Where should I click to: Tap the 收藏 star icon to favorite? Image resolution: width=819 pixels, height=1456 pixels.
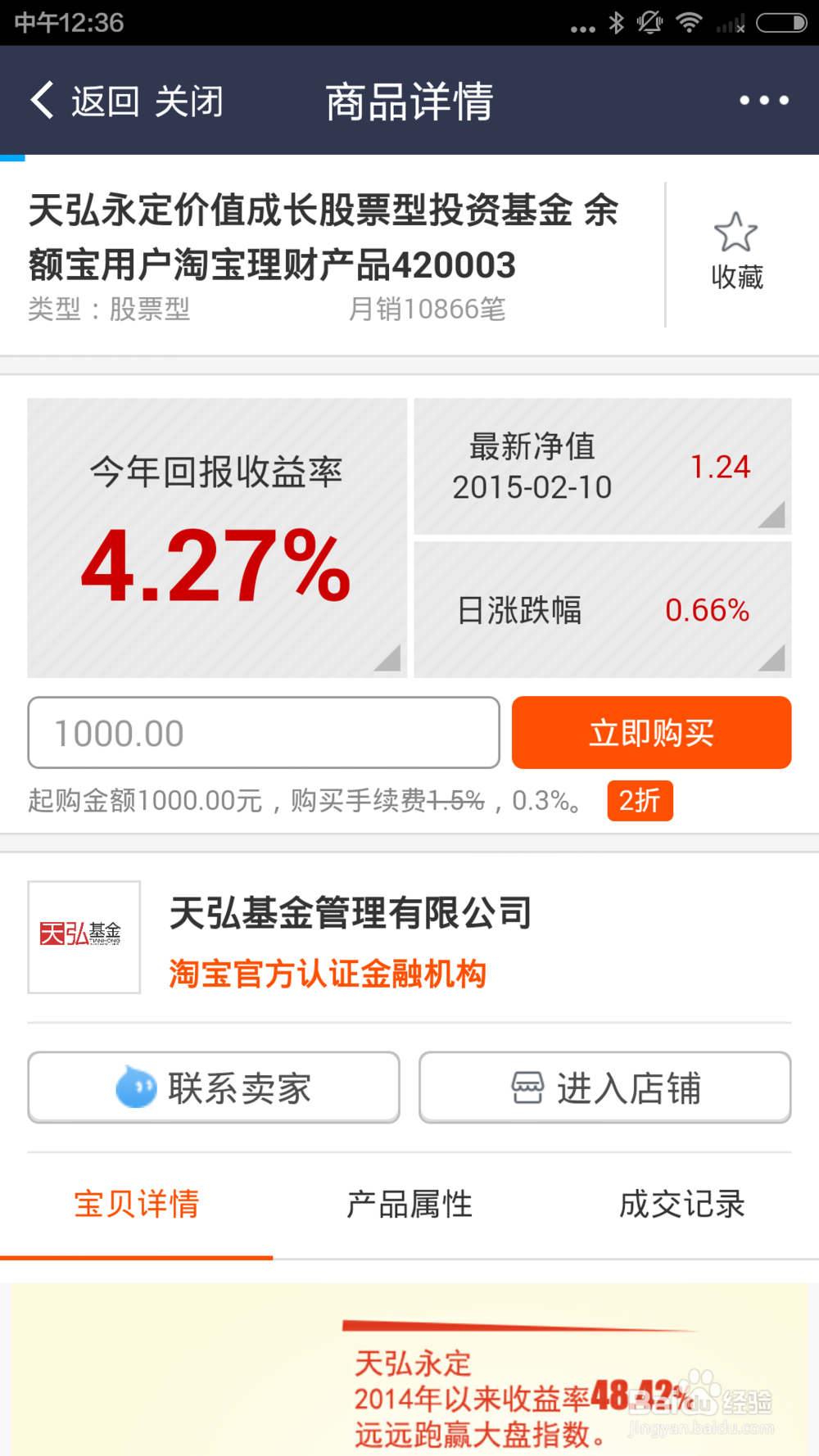coord(735,232)
